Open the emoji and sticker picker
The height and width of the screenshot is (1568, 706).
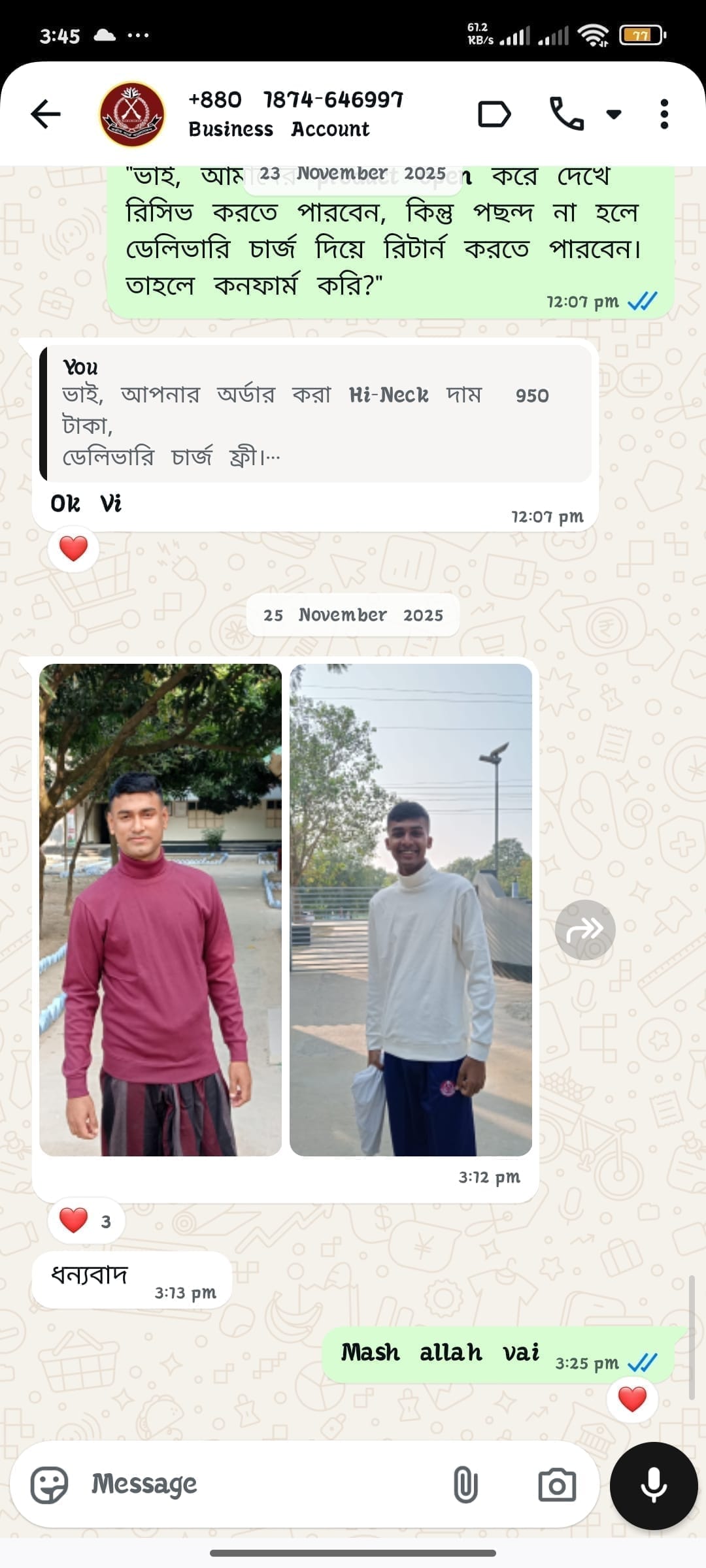click(x=50, y=1484)
